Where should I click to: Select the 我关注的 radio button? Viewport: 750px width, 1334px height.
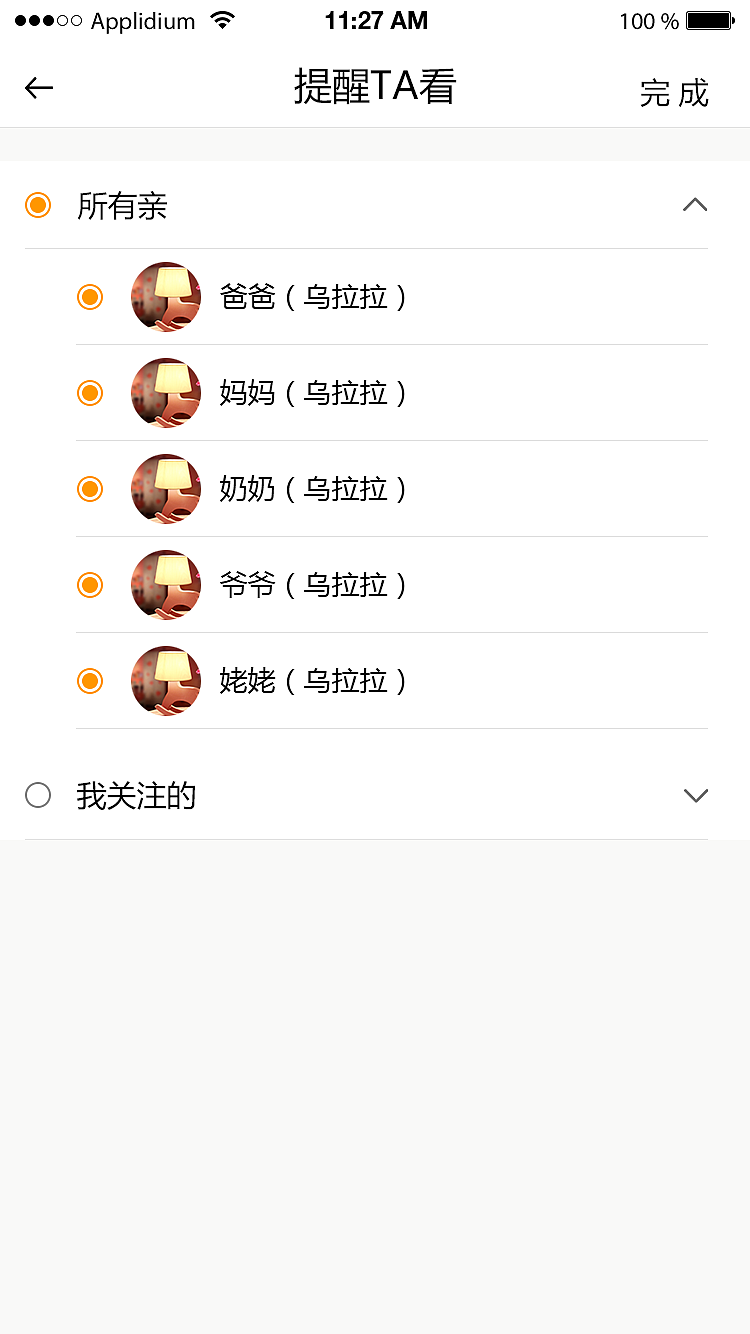[x=38, y=795]
